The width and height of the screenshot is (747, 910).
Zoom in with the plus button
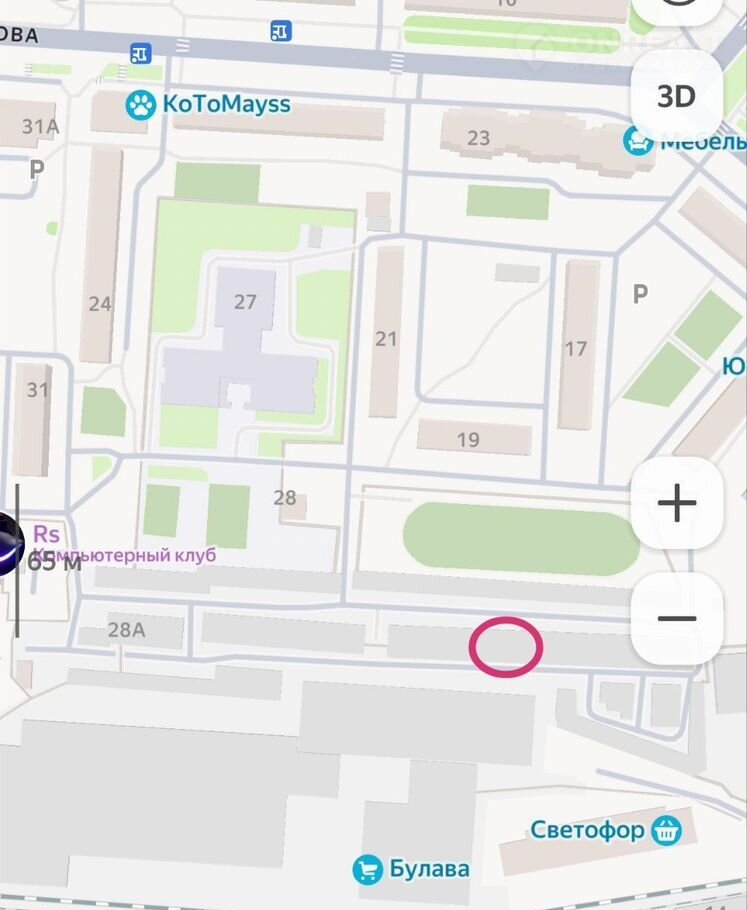(x=677, y=503)
